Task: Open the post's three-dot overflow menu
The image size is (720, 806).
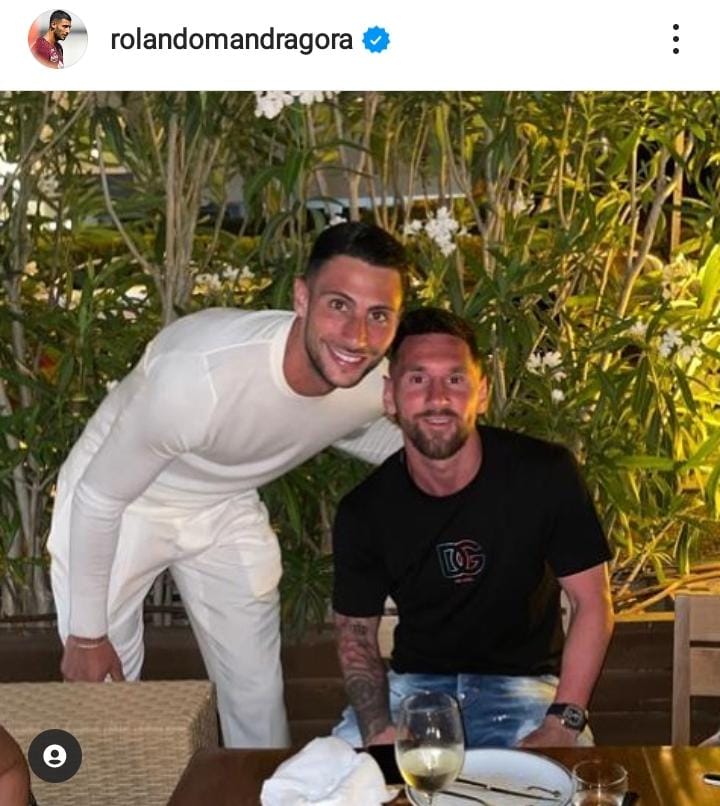Action: (676, 40)
